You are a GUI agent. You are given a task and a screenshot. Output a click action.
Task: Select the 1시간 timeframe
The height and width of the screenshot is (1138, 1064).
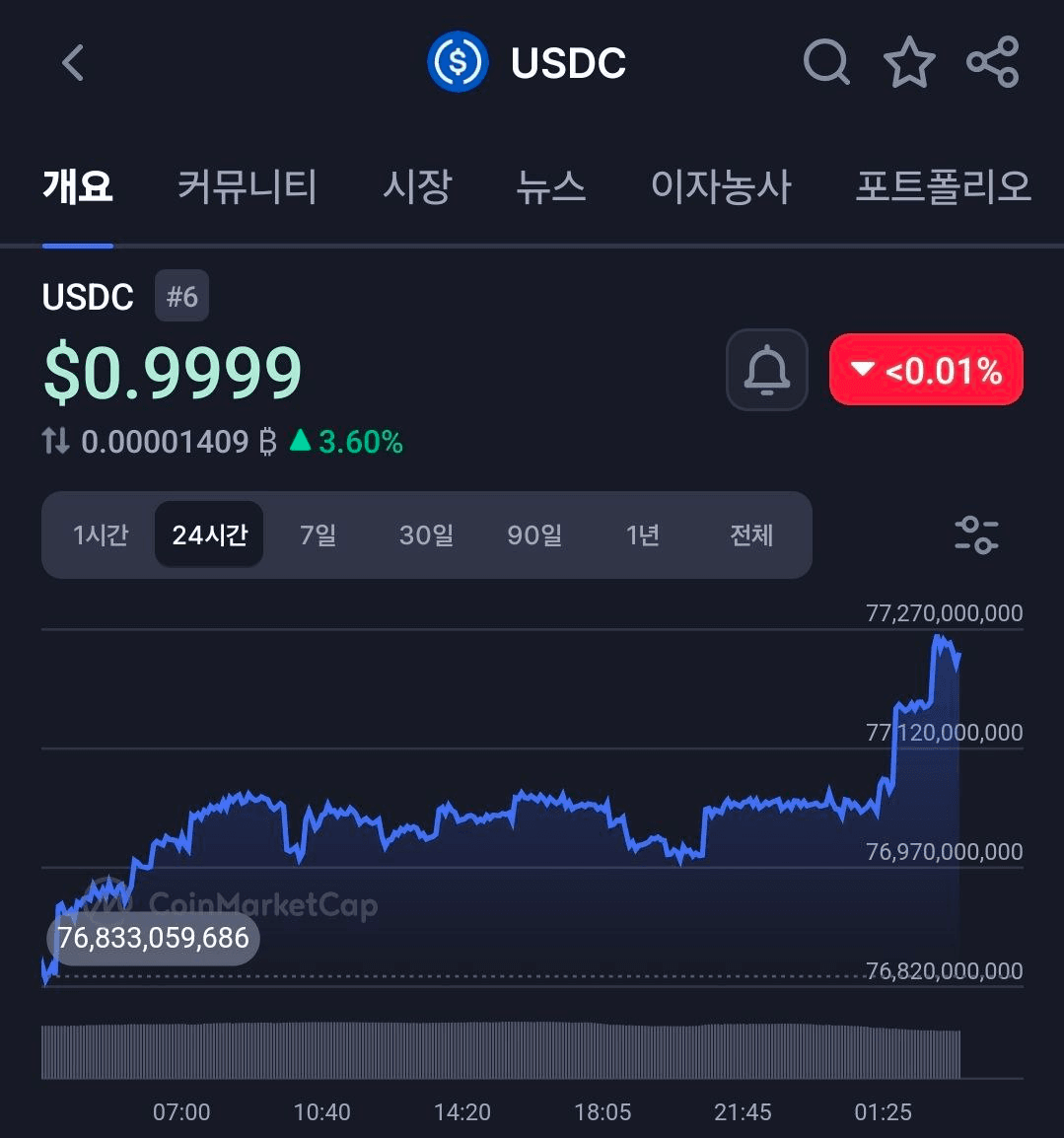coord(100,534)
